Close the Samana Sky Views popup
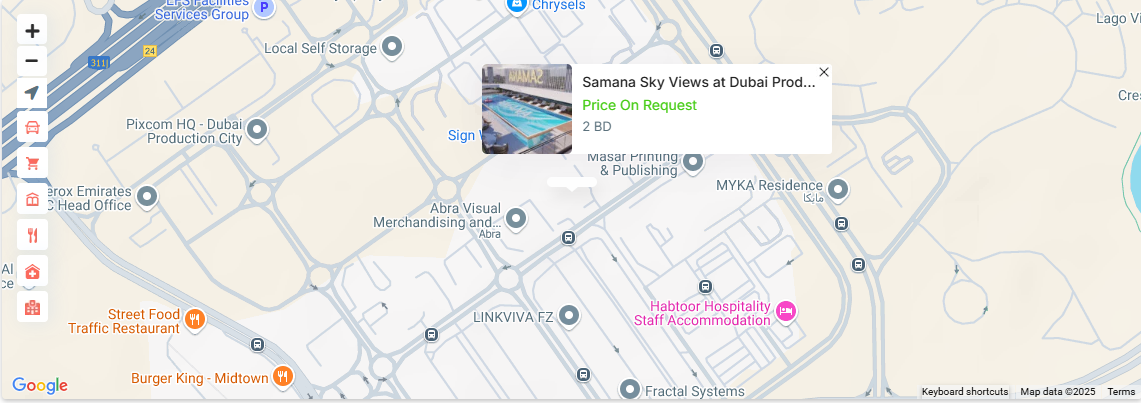The width and height of the screenshot is (1141, 403). pos(824,72)
